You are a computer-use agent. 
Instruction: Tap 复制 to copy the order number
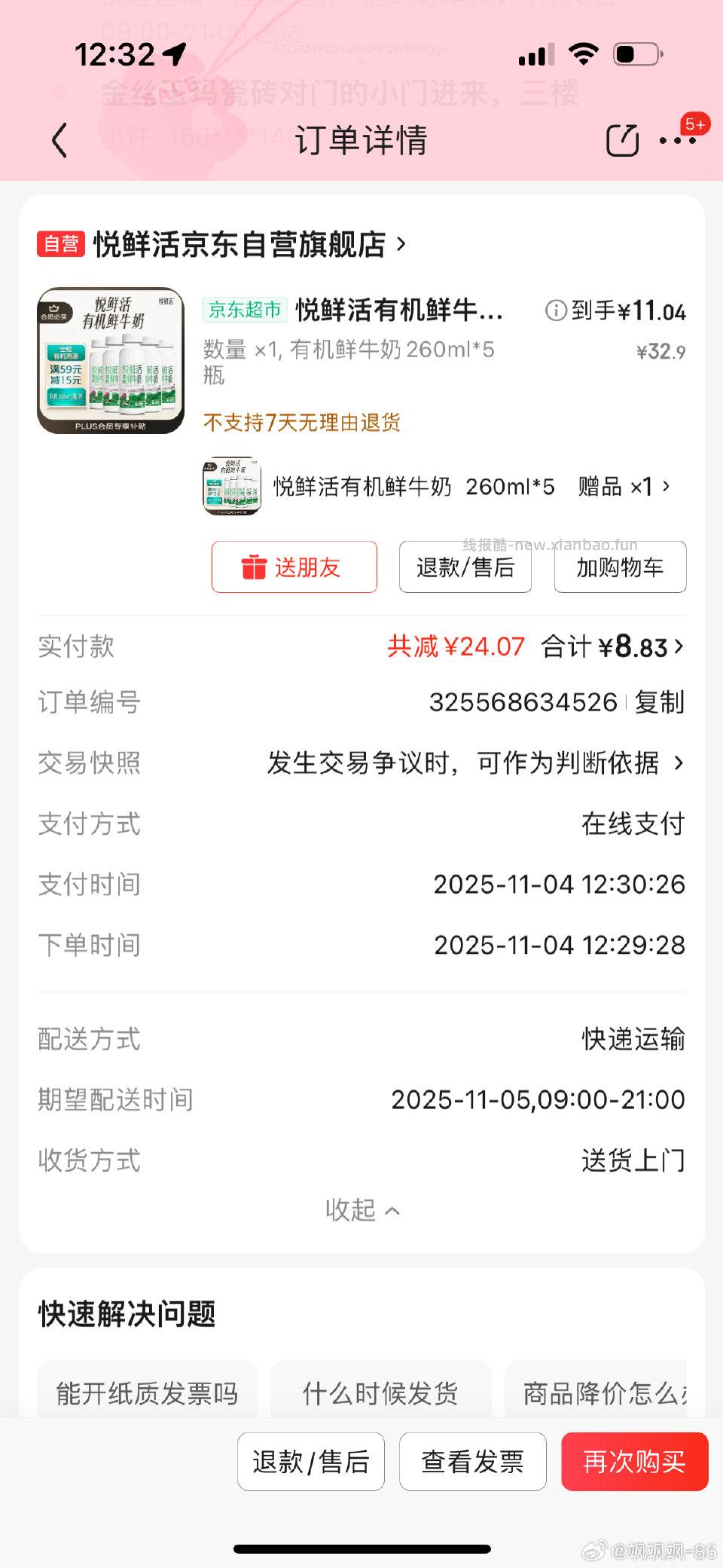[x=659, y=701]
